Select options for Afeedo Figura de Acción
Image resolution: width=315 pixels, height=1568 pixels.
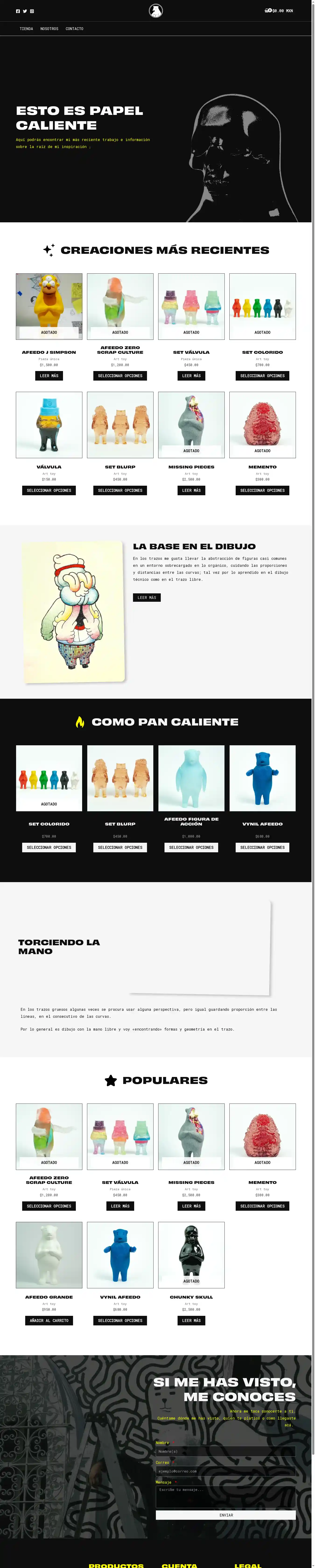[x=191, y=847]
